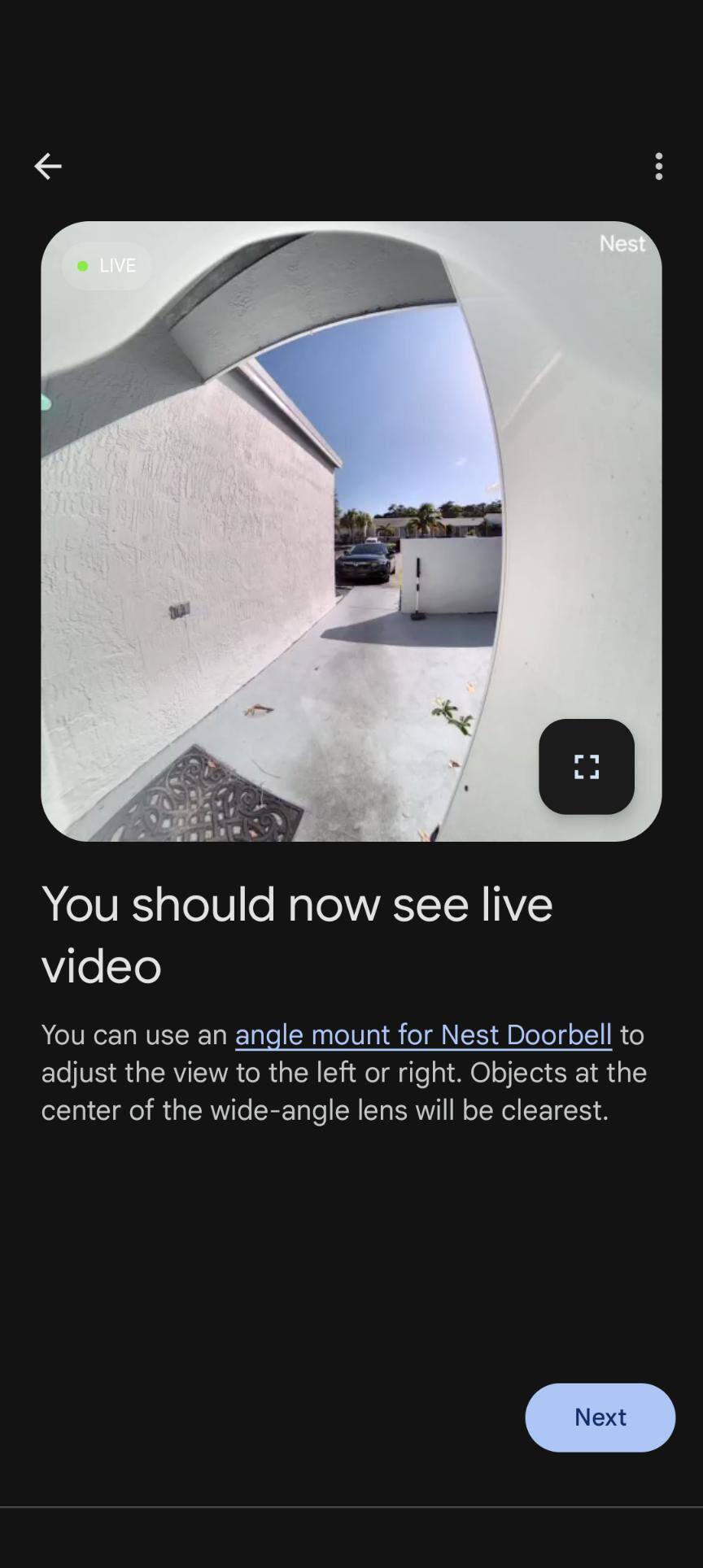
Task: Go back using the arrow icon
Action: click(x=48, y=166)
